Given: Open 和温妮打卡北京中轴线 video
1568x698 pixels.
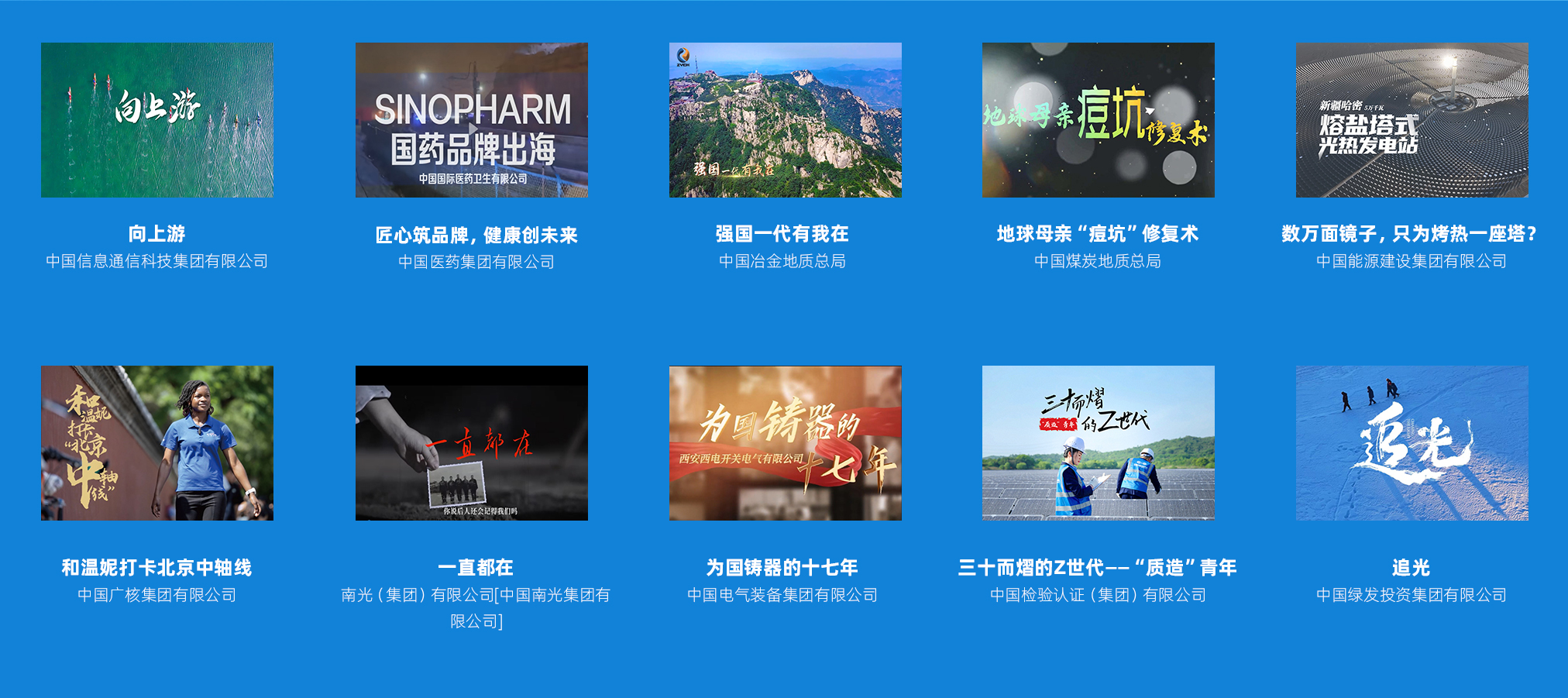Looking at the screenshot, I should coord(157,442).
